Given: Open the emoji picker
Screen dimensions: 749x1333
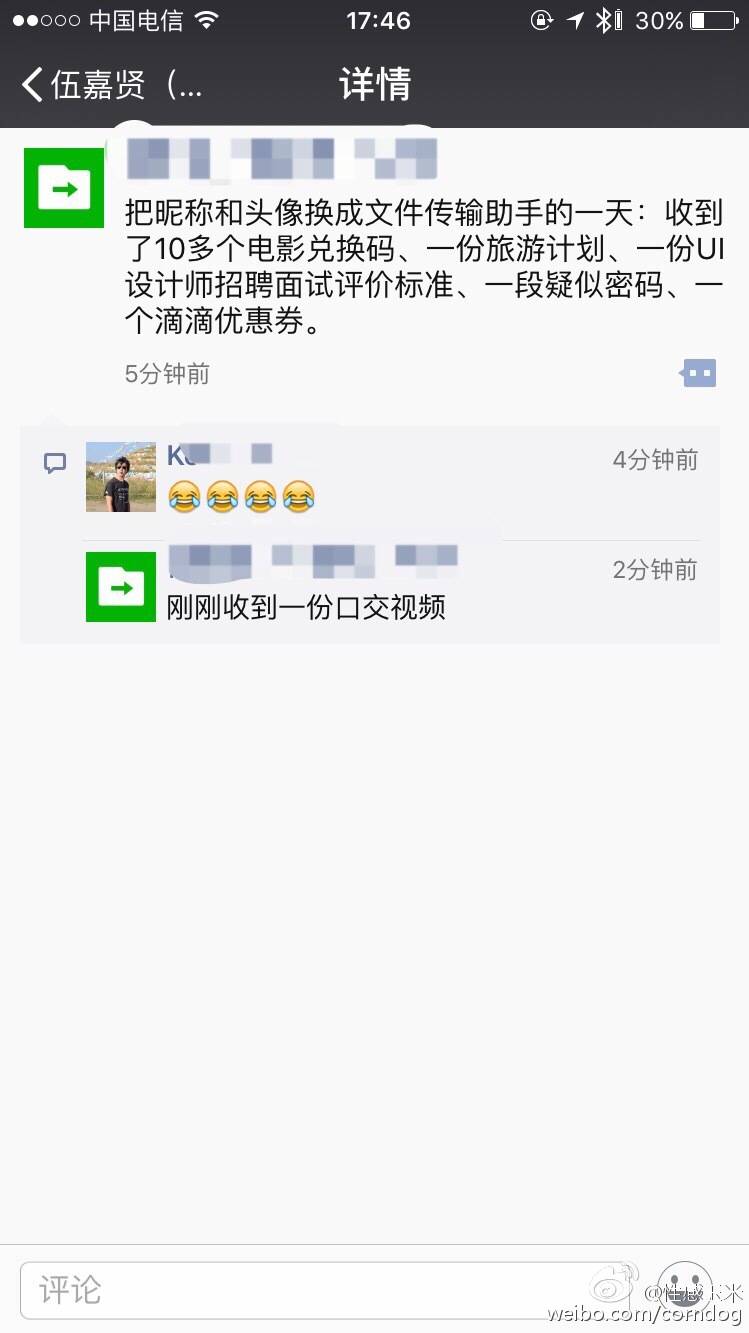Looking at the screenshot, I should (x=684, y=1288).
